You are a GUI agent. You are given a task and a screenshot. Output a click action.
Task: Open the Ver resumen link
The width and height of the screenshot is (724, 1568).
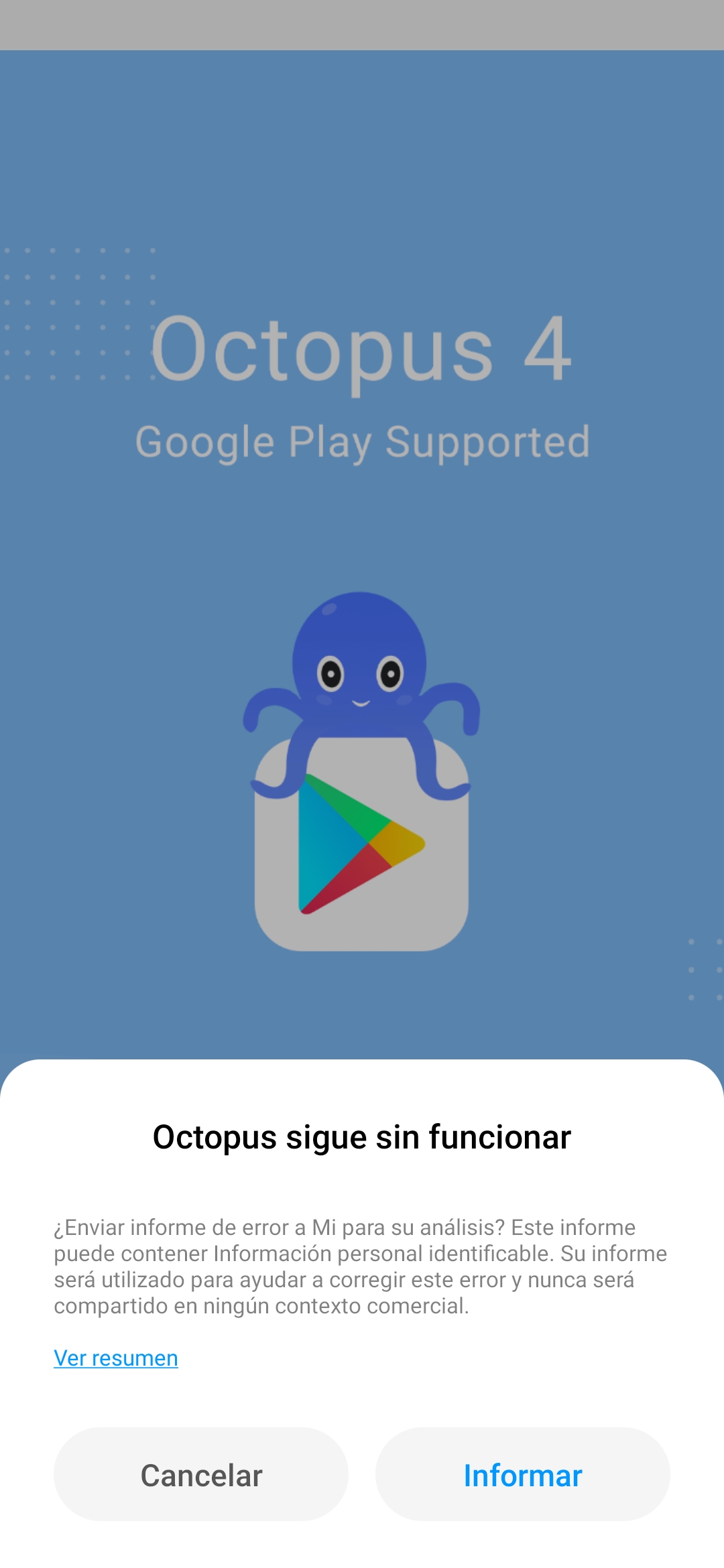tap(116, 1358)
